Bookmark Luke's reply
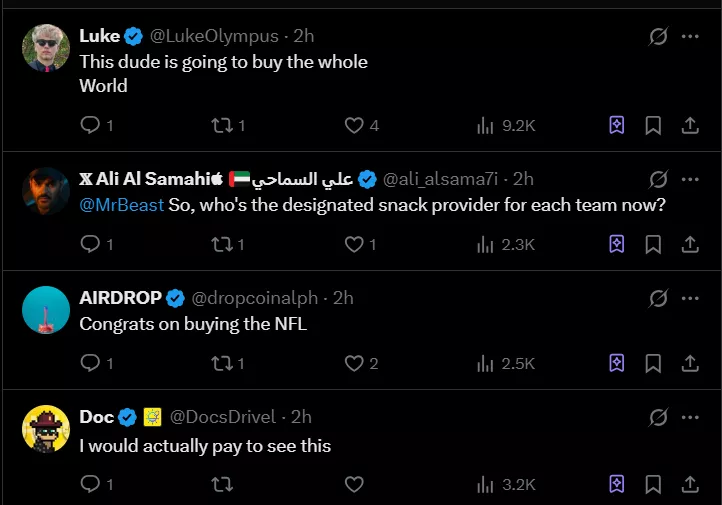This screenshot has width=722, height=505. point(653,126)
